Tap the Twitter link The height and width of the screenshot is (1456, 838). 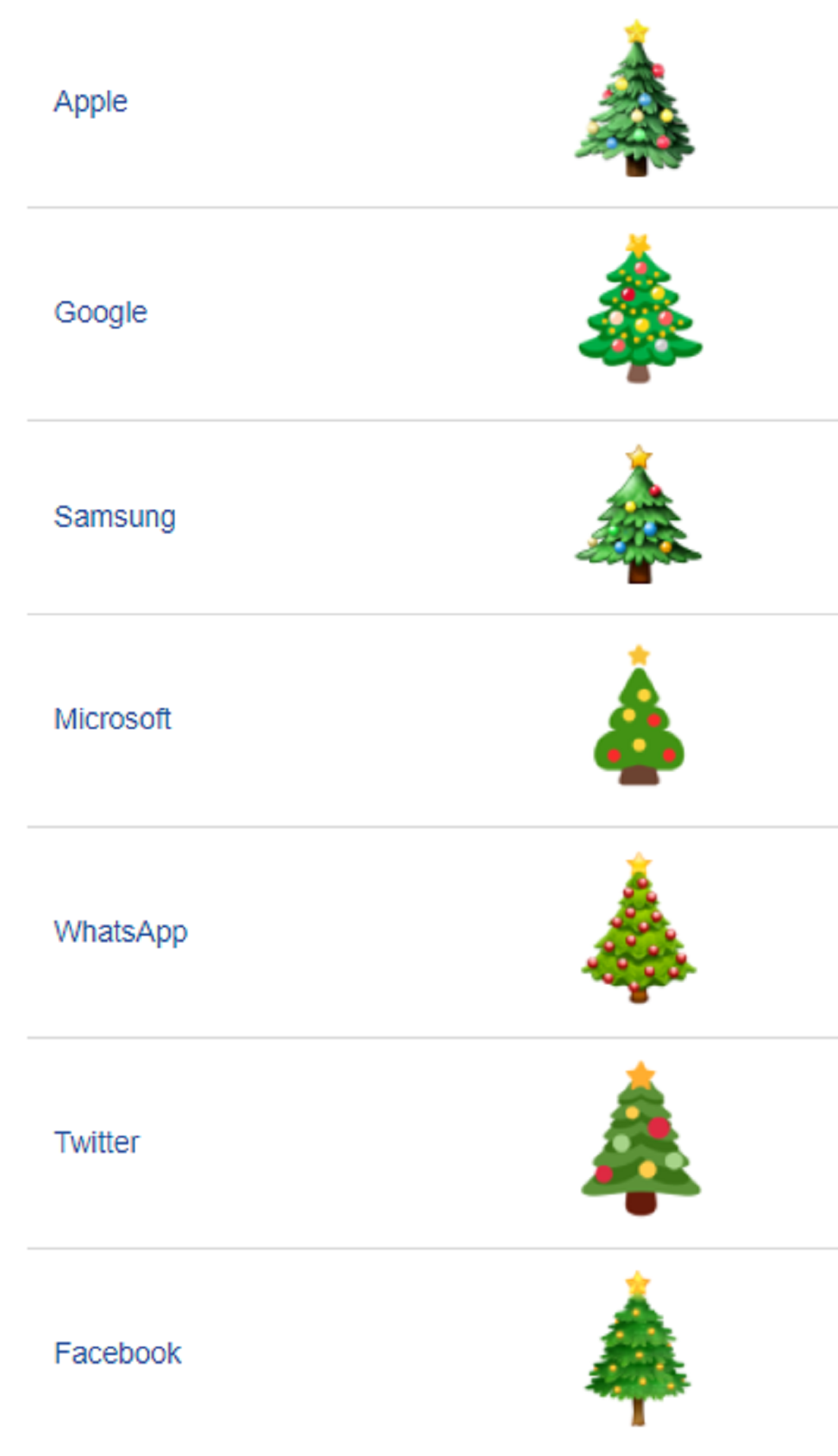point(96,1142)
